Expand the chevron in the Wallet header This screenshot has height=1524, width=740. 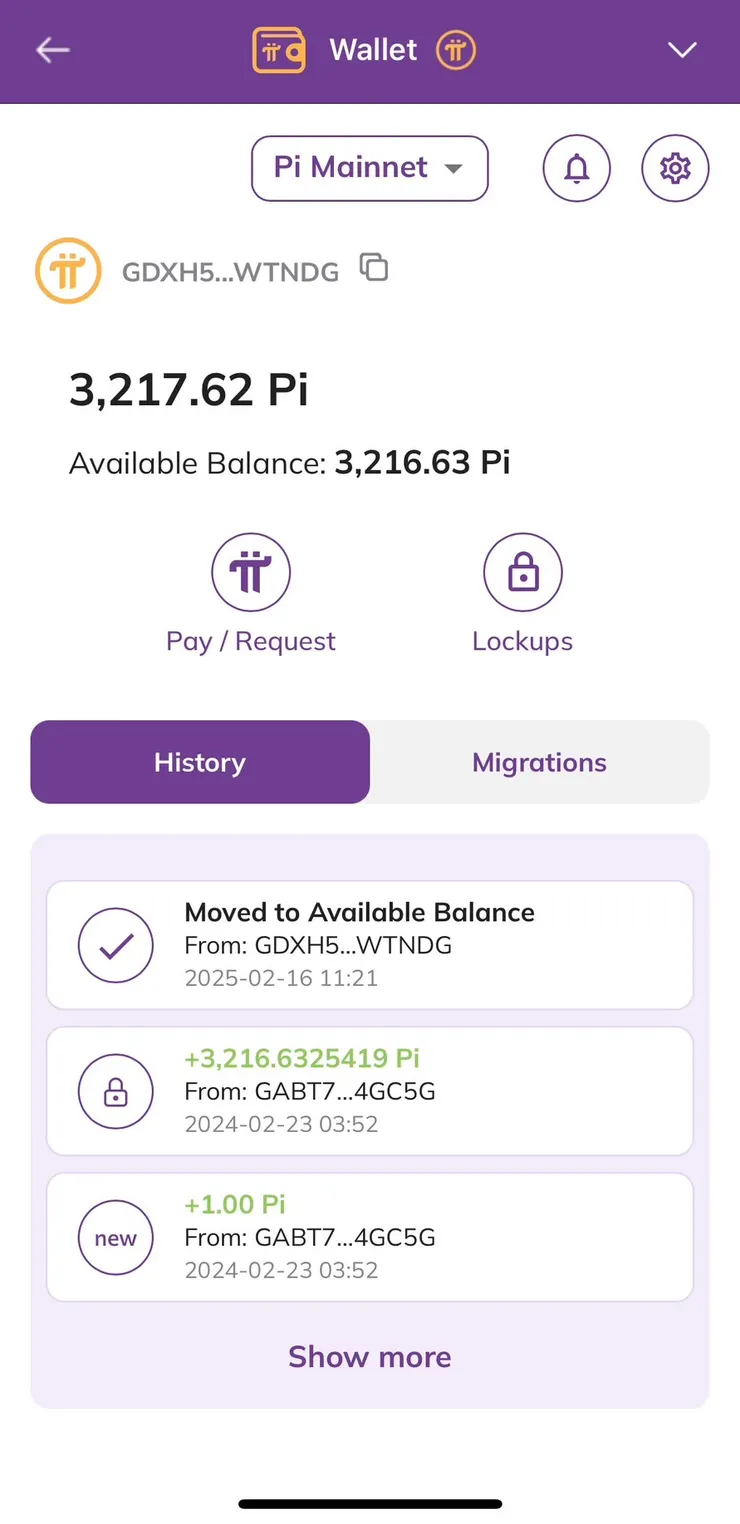682,50
